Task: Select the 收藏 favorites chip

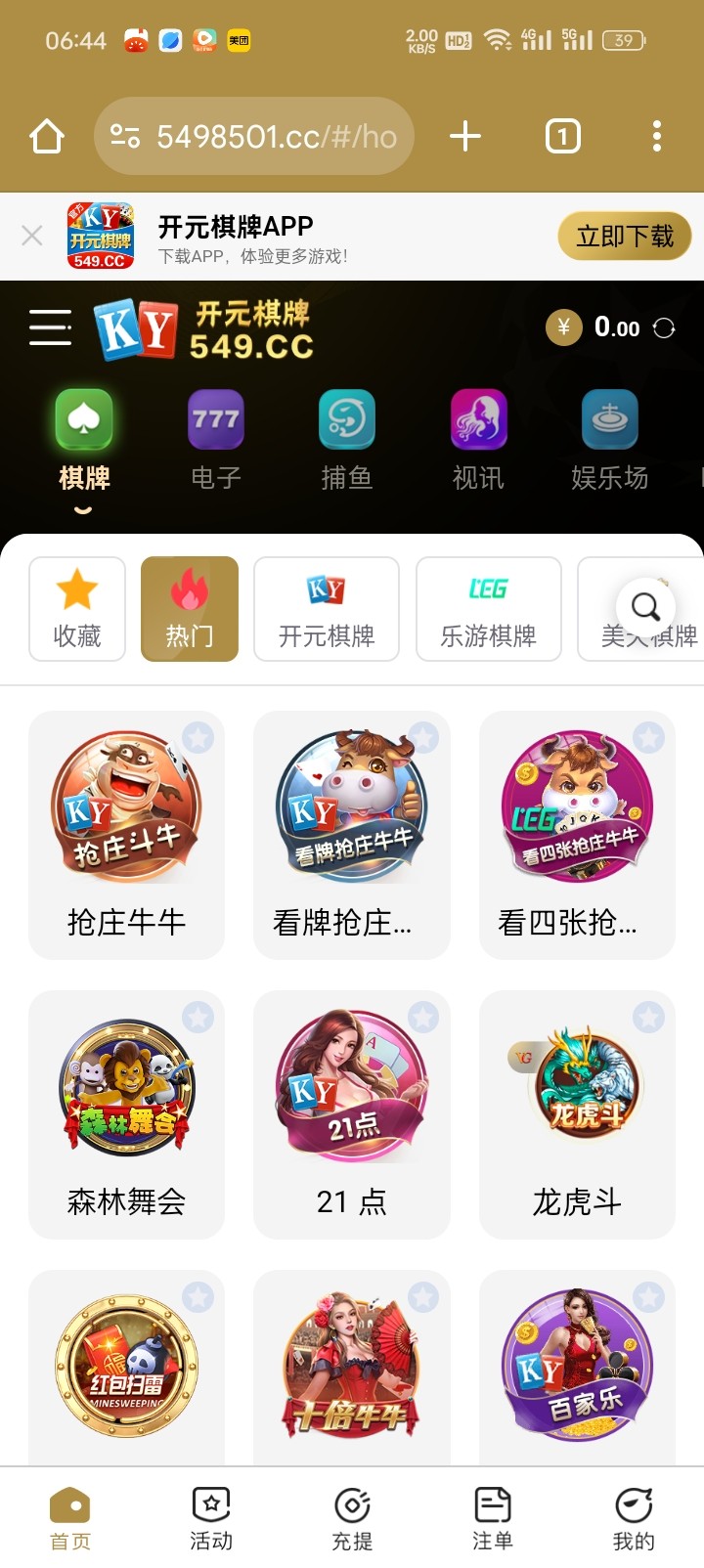Action: (77, 609)
